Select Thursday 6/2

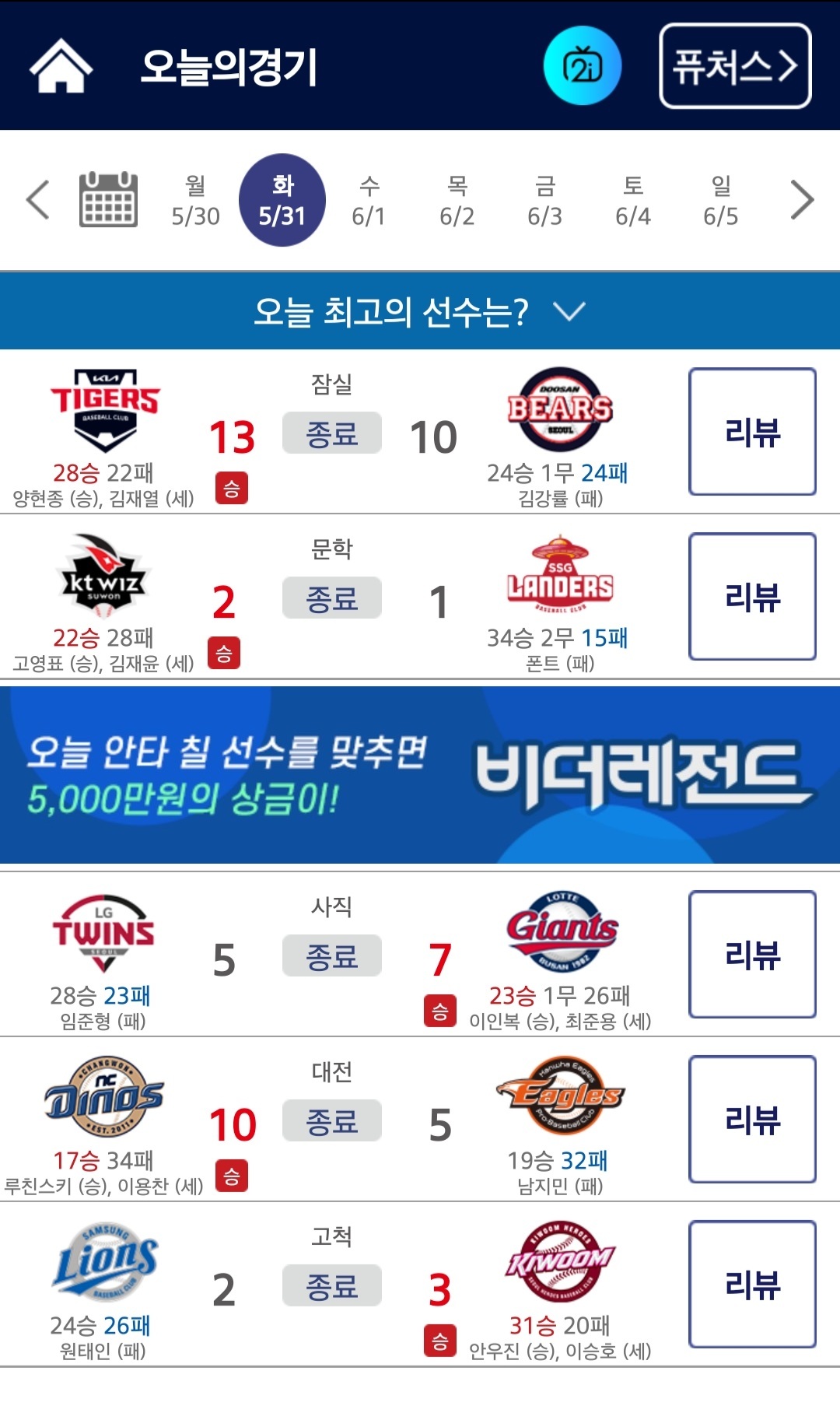coord(457,201)
